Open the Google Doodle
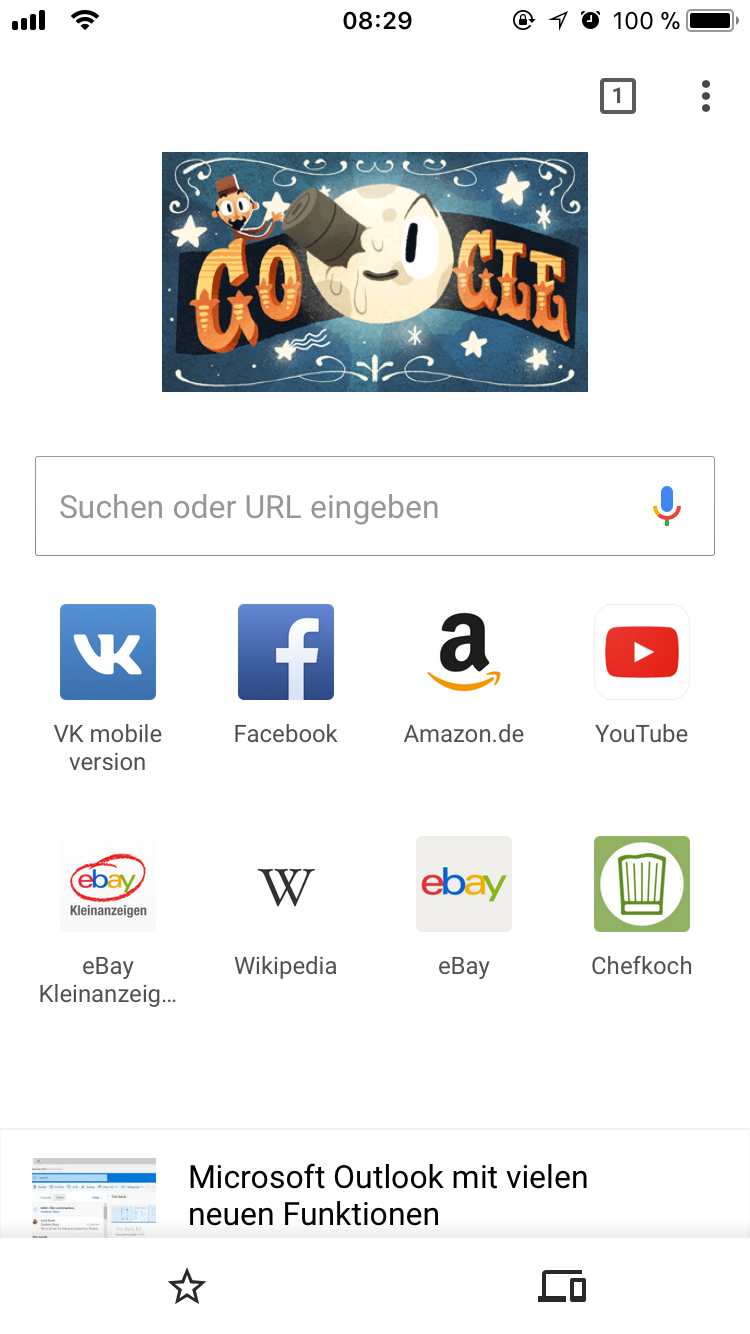The width and height of the screenshot is (750, 1334). click(375, 272)
